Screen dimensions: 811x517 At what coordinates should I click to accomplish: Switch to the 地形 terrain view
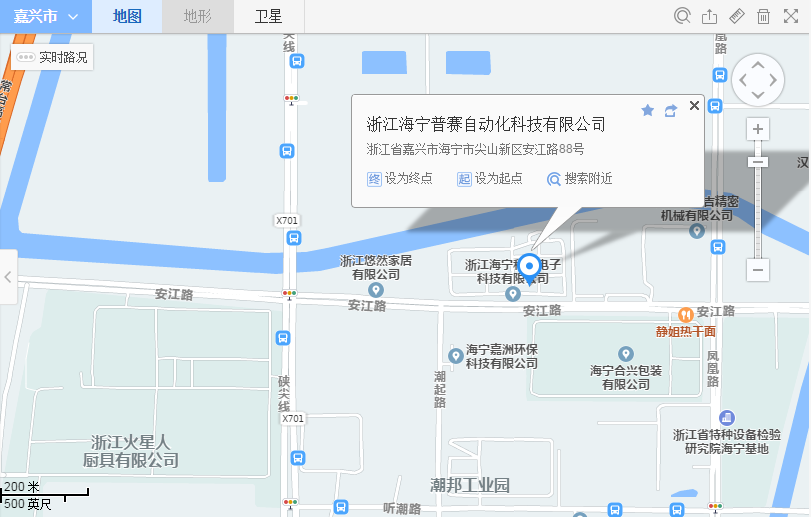point(198,16)
